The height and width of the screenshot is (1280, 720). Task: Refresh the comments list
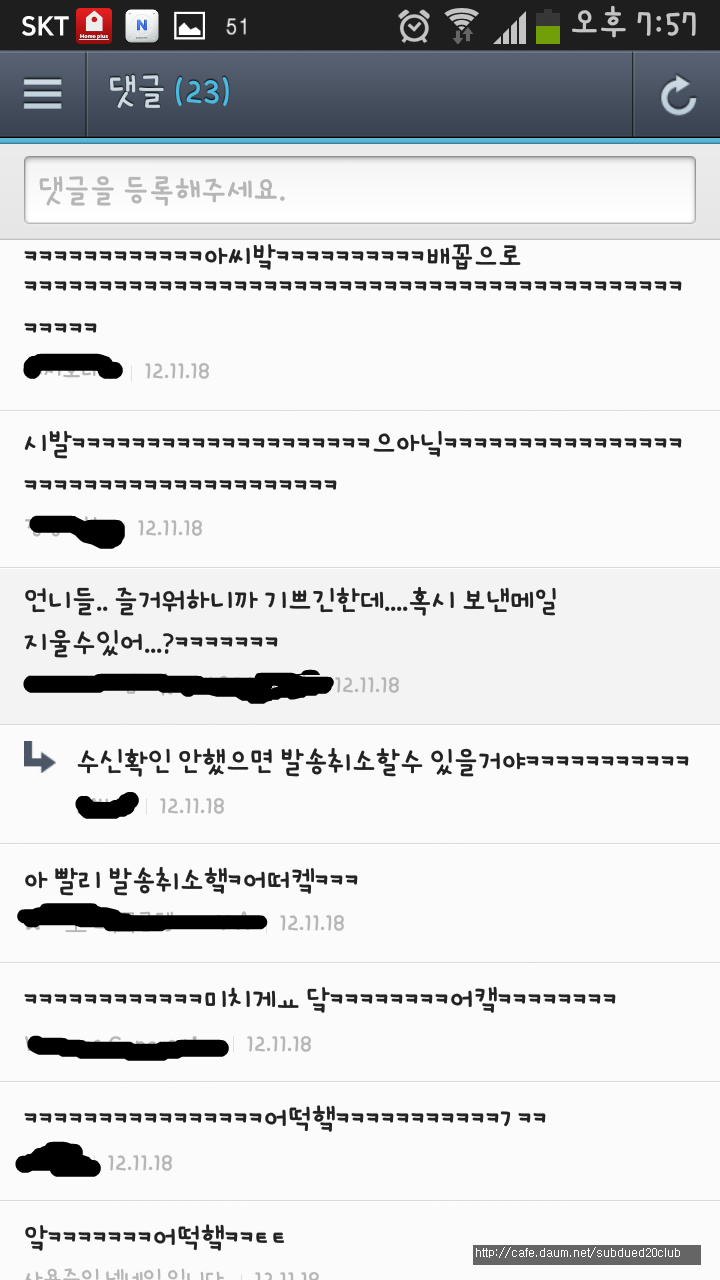(x=677, y=95)
